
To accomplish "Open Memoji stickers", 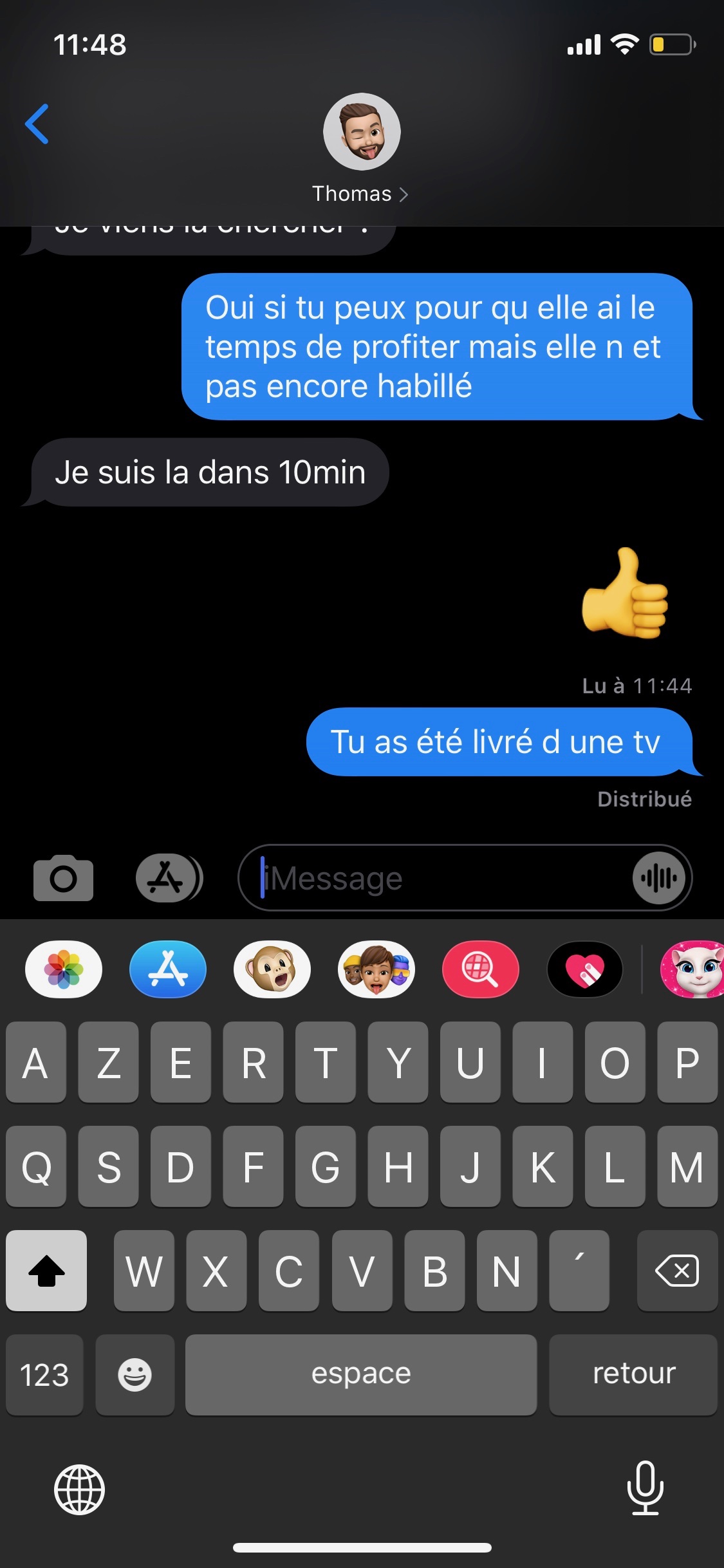I will point(376,969).
